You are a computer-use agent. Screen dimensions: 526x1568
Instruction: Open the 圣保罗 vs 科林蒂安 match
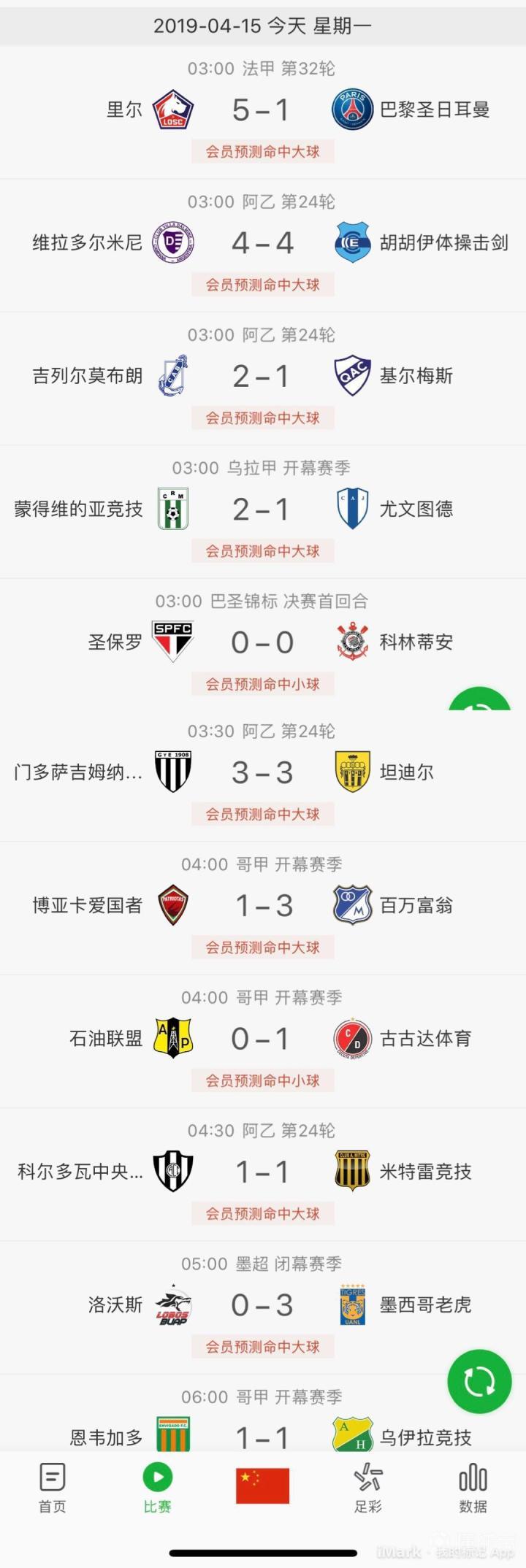(262, 642)
